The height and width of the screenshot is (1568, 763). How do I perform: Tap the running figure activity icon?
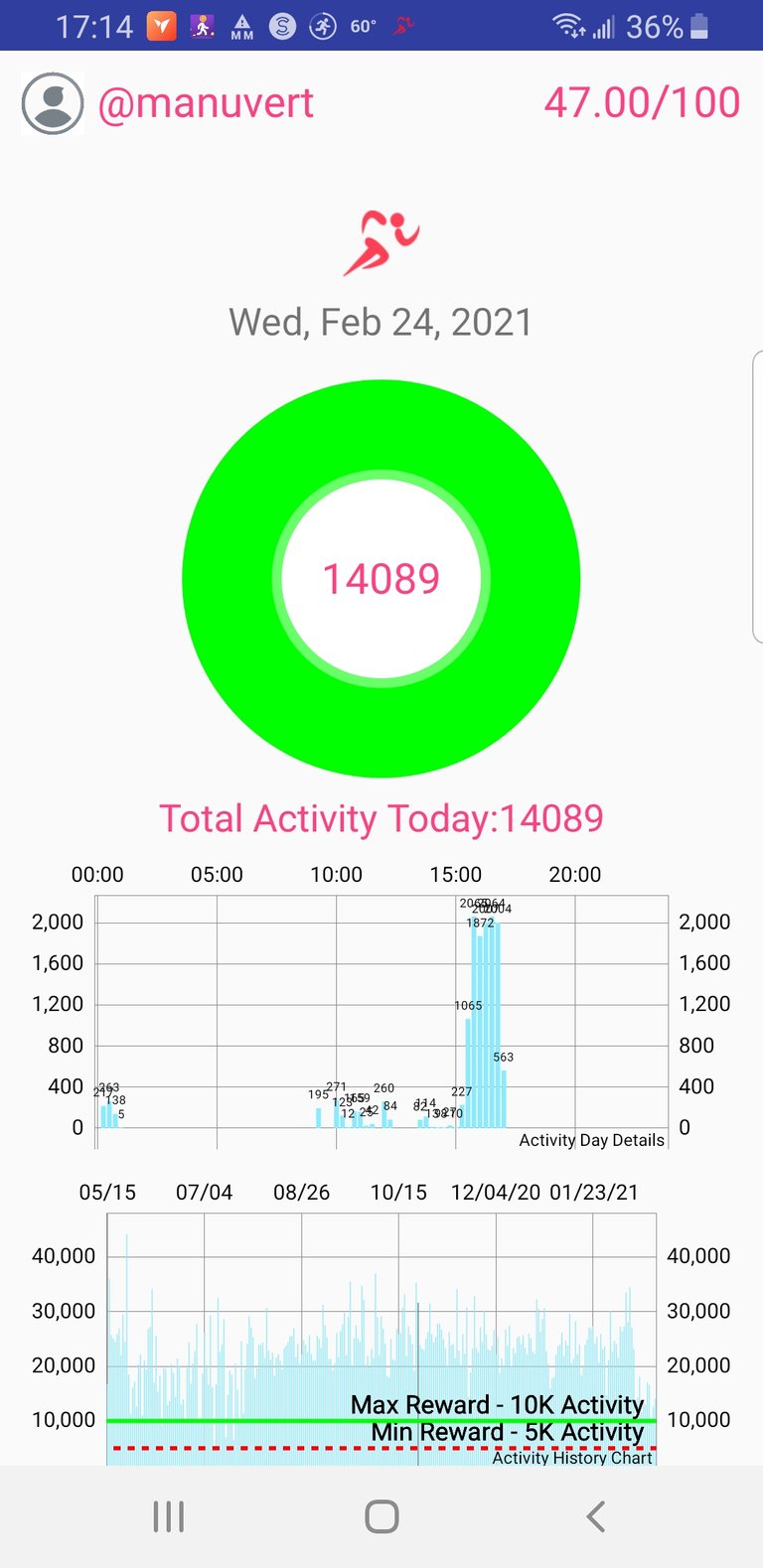click(381, 242)
